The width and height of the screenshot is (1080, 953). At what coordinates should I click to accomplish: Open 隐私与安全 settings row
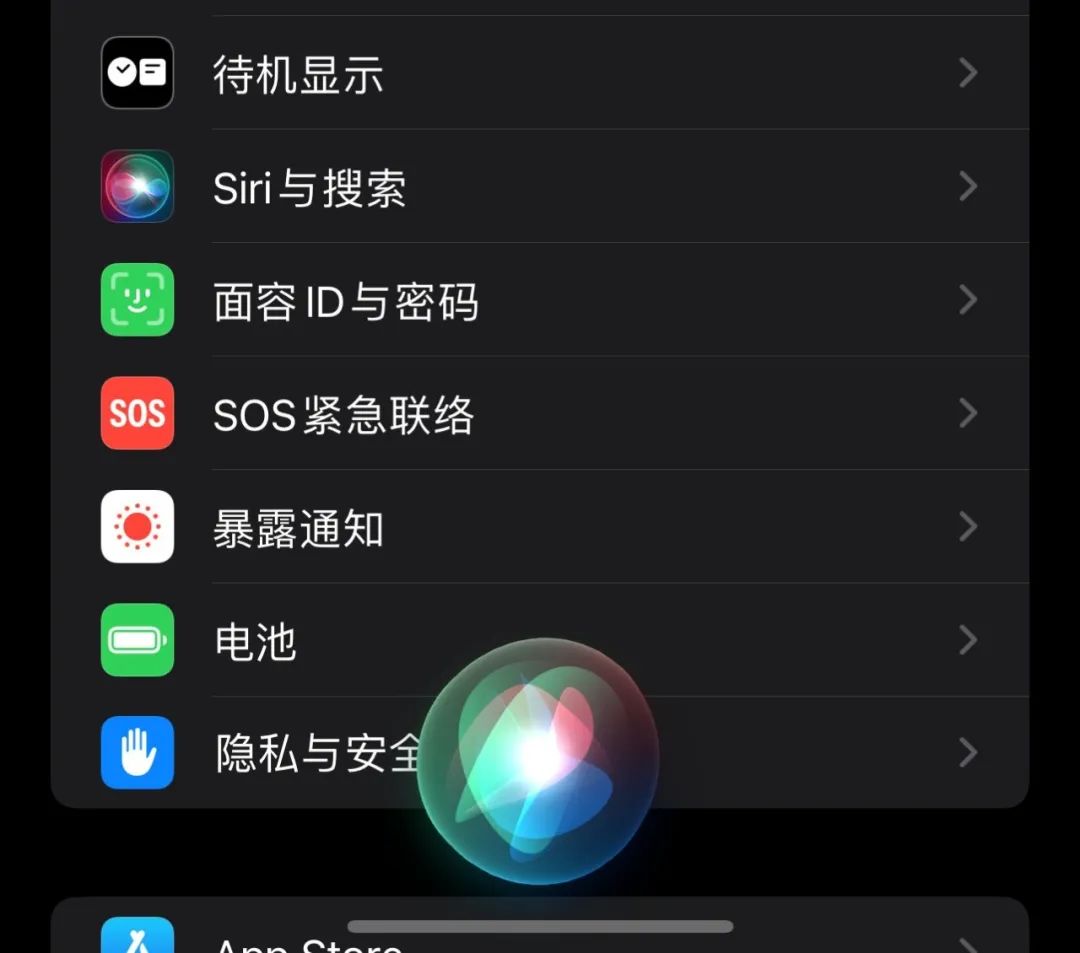coord(300,753)
